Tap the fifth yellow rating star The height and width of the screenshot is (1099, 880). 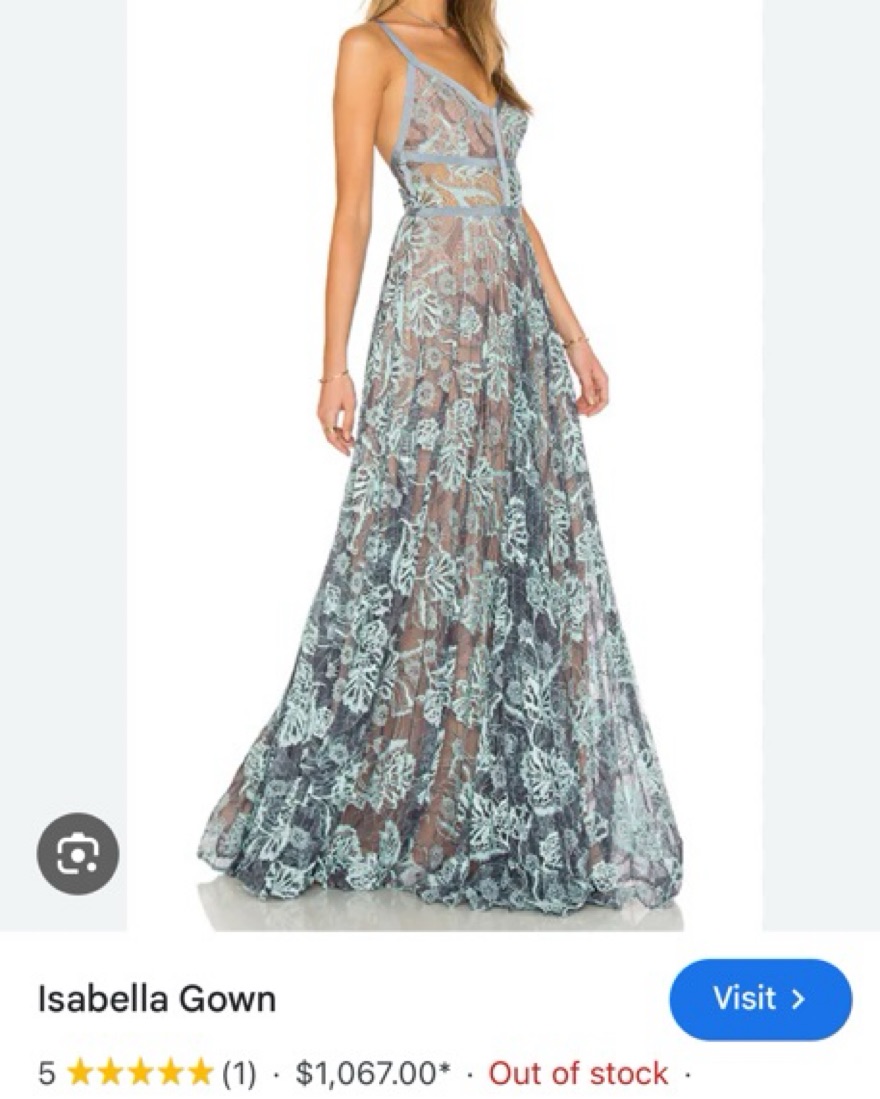(200, 1072)
